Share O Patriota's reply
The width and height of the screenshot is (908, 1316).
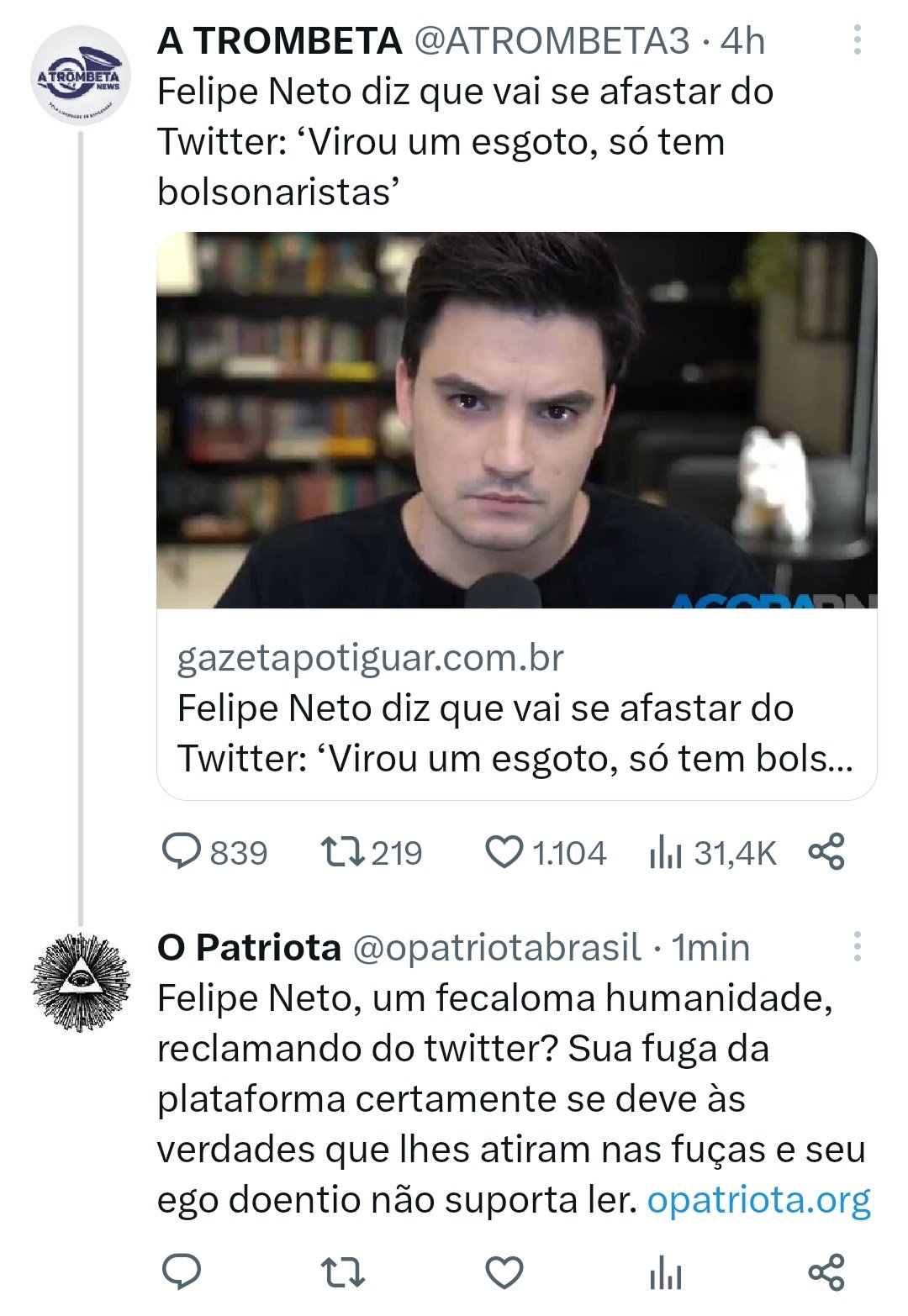click(x=826, y=1271)
